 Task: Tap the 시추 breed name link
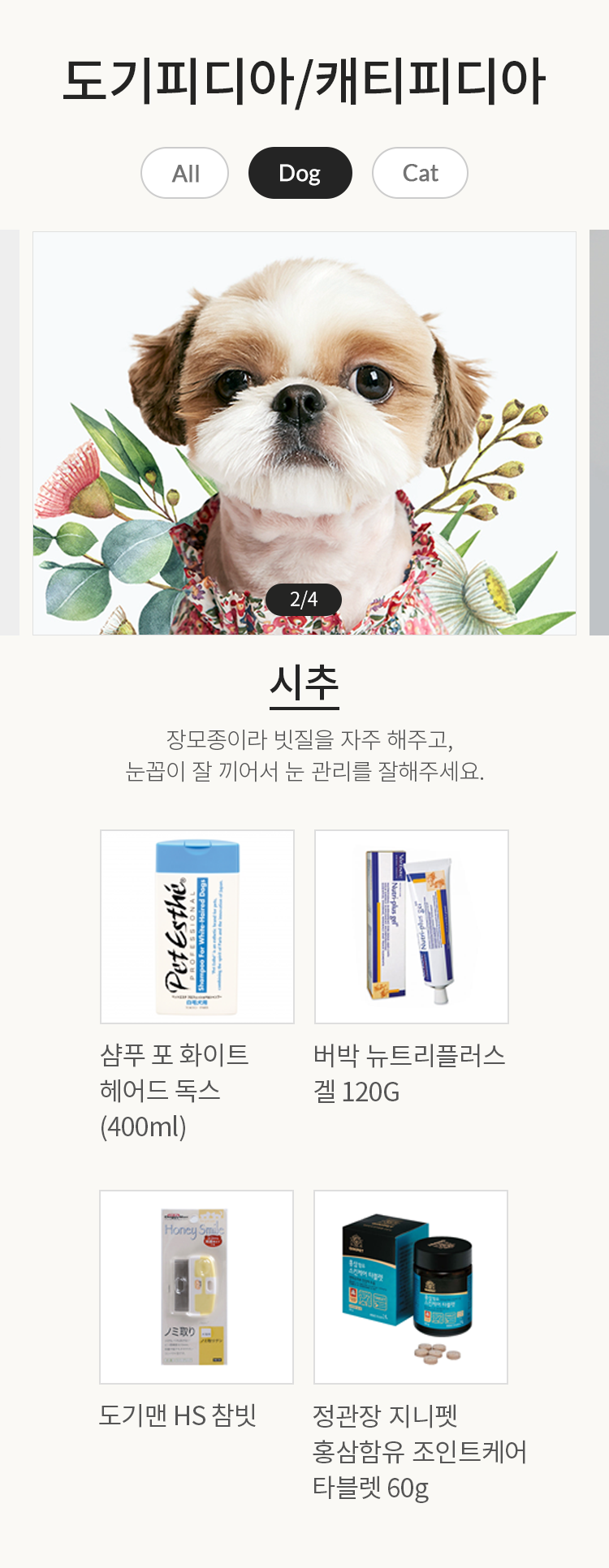pos(304,683)
